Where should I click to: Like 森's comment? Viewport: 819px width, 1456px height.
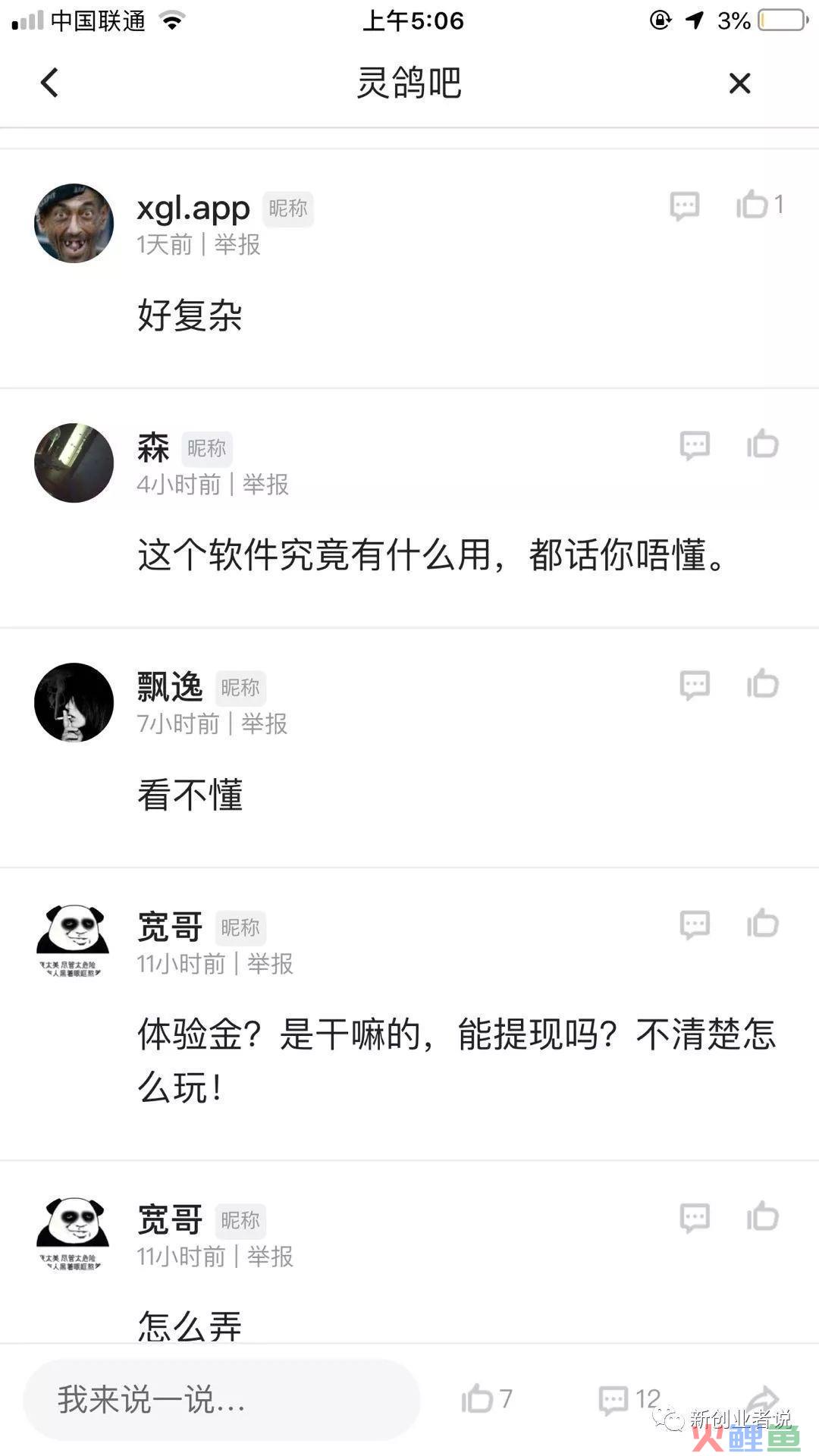[x=763, y=444]
